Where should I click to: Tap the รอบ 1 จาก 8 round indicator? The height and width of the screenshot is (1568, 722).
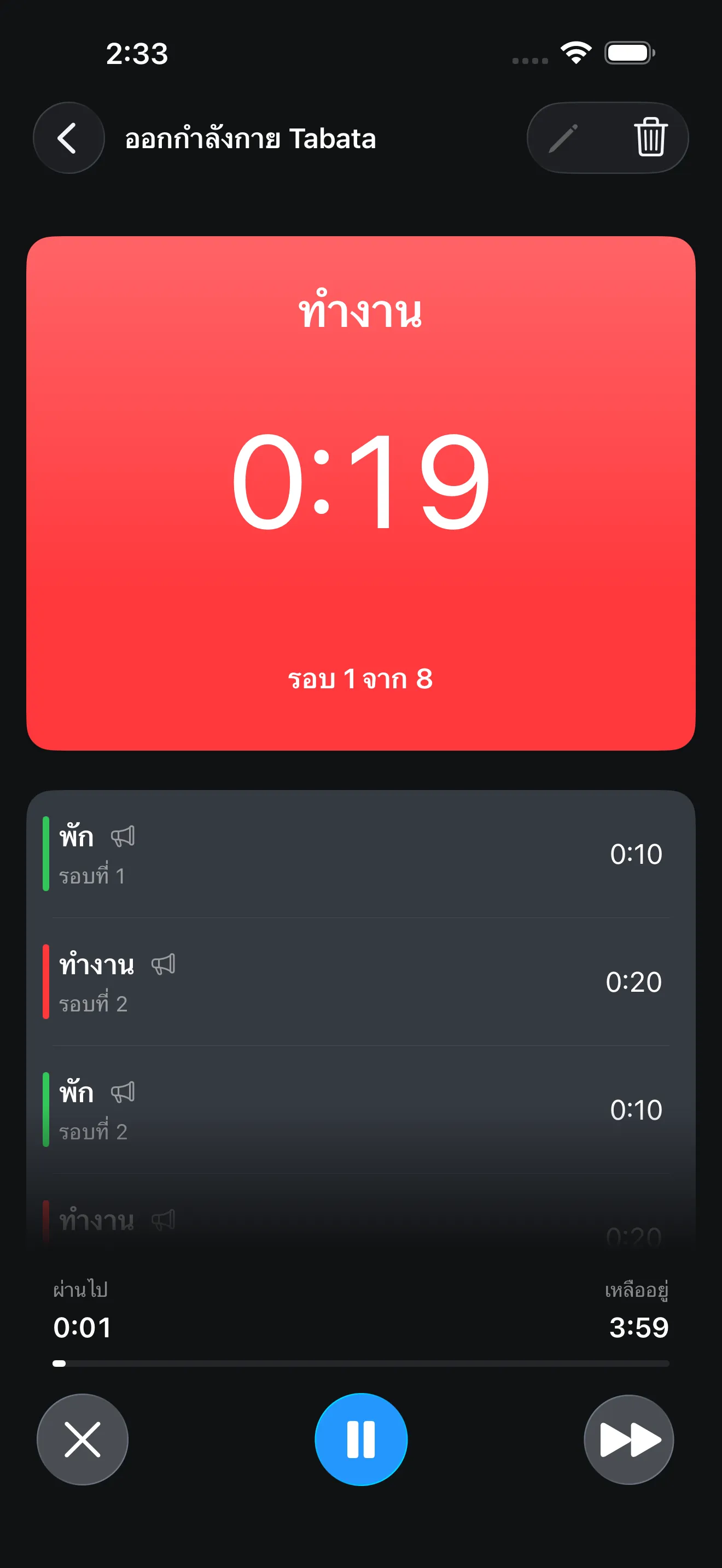(x=360, y=680)
